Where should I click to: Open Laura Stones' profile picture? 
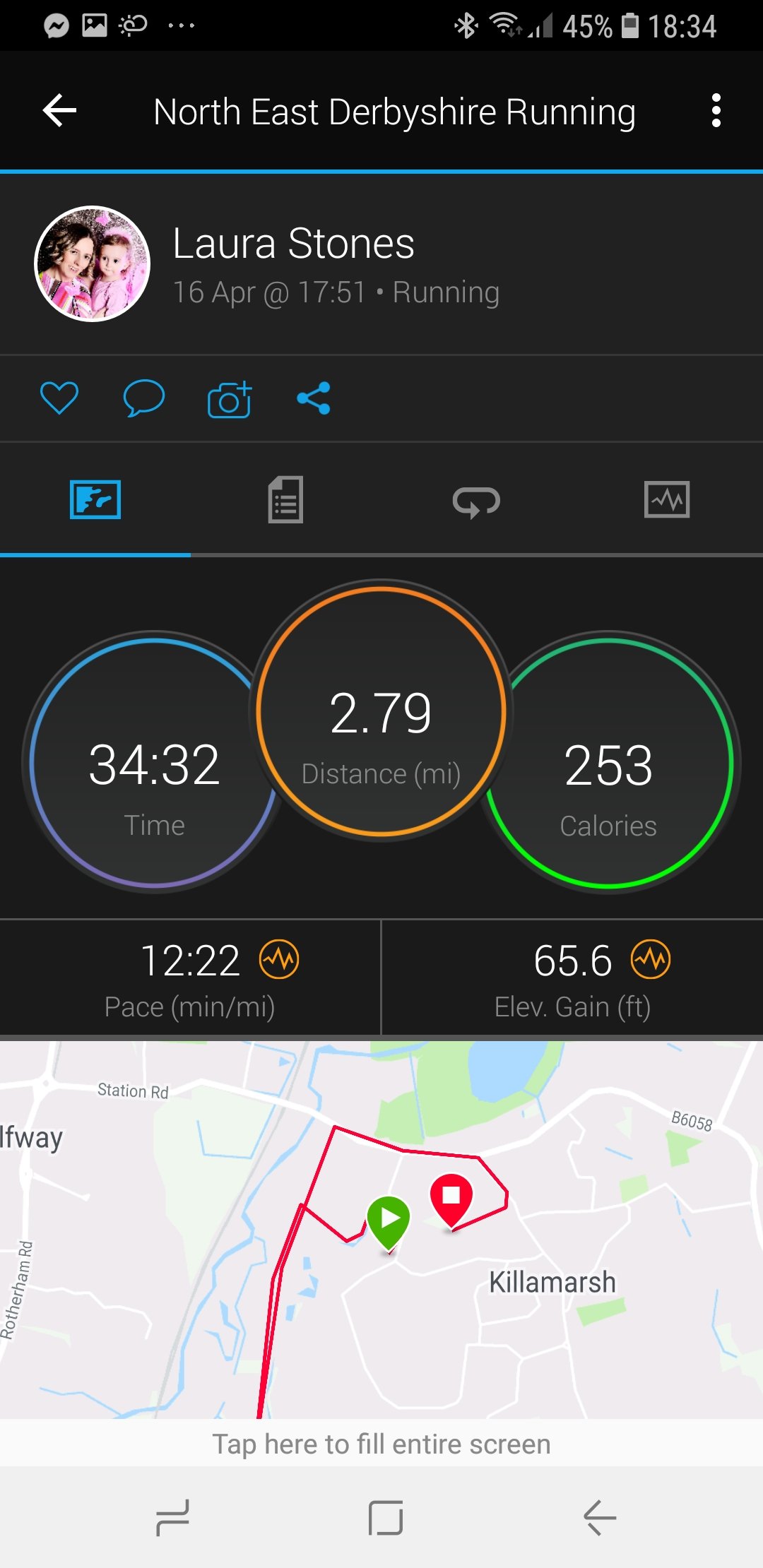93,264
